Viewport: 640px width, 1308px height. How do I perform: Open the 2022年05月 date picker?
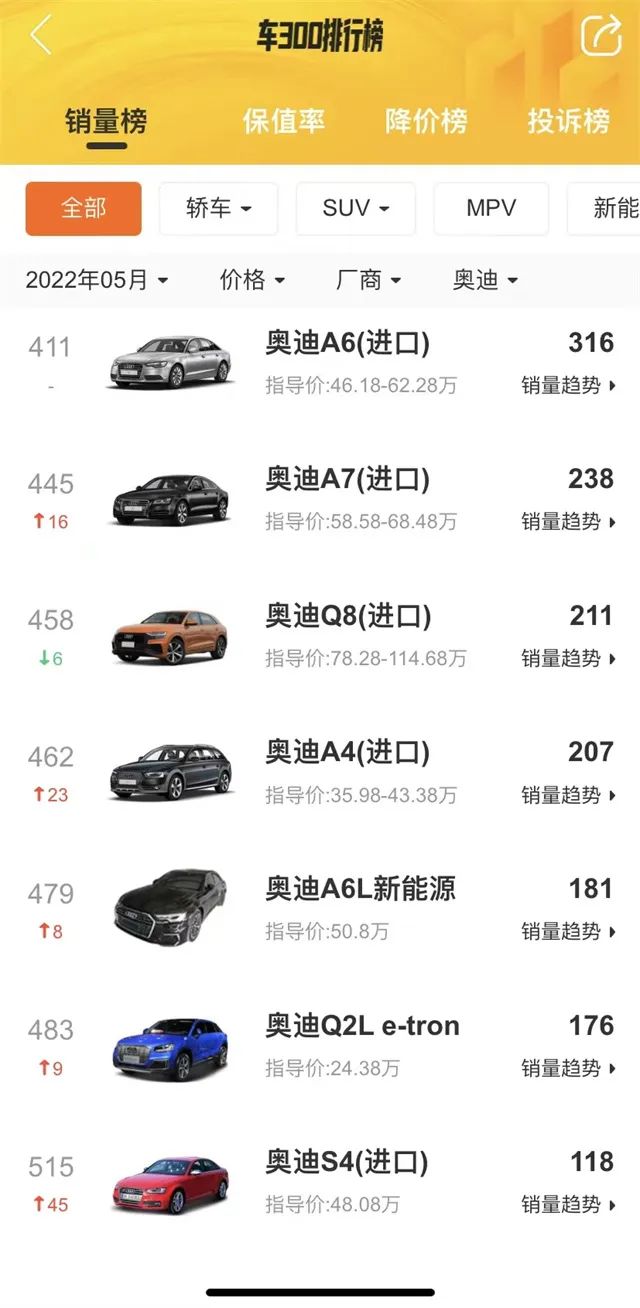coord(96,280)
